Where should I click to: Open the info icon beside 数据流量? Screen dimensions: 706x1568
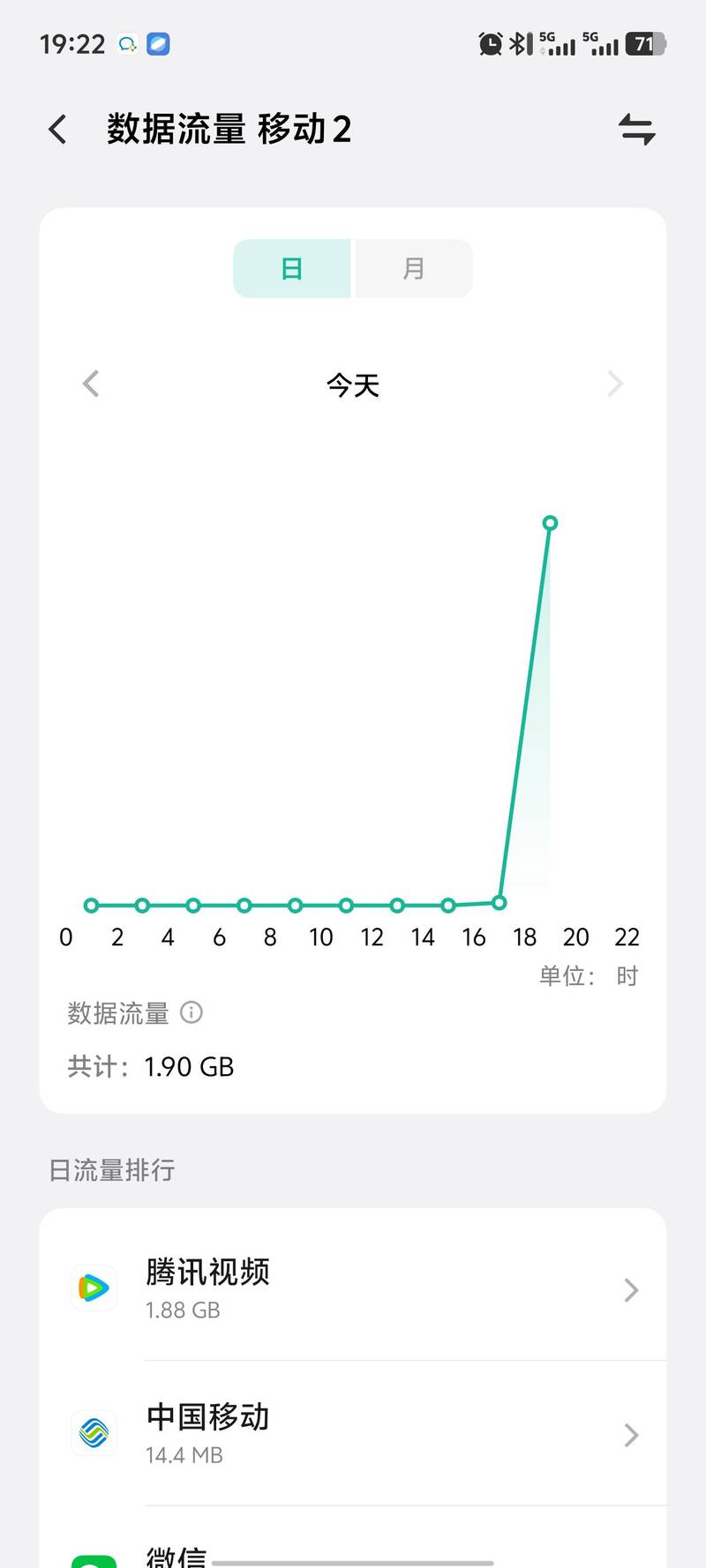pos(192,1012)
